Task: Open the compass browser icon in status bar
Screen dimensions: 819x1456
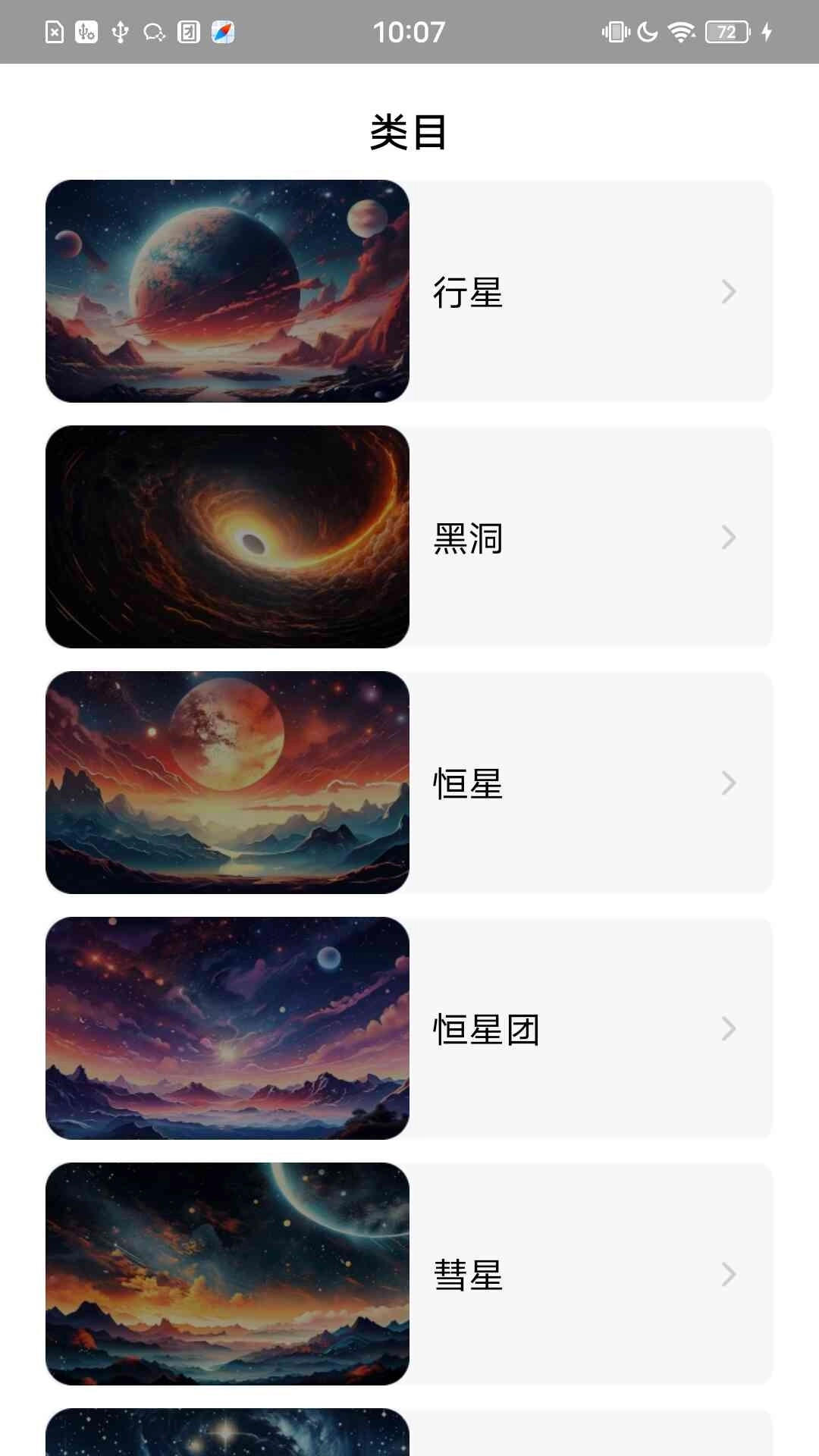Action: [219, 30]
